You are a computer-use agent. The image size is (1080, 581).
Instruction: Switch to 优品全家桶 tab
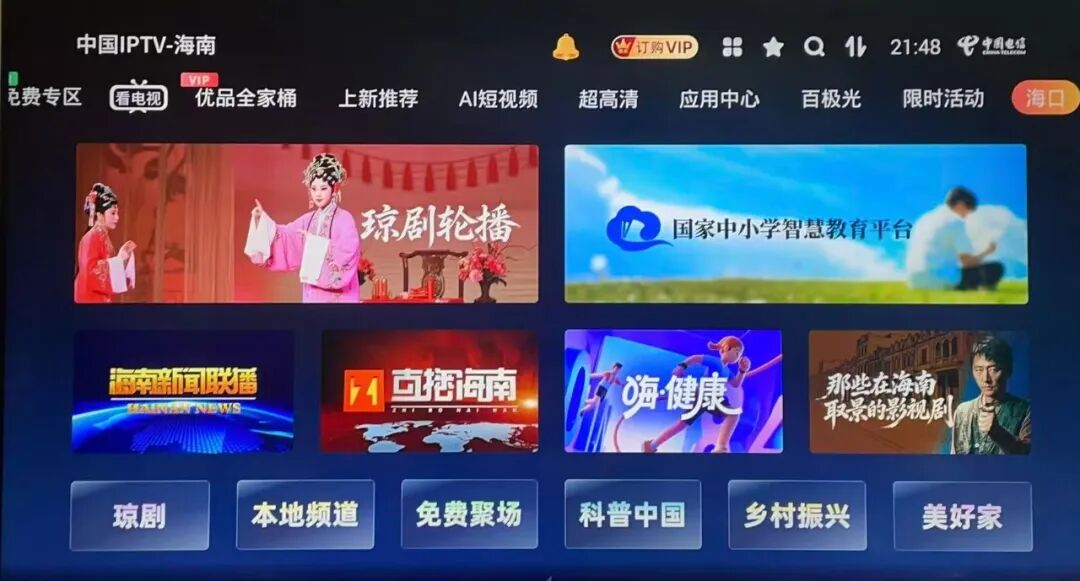coord(245,98)
